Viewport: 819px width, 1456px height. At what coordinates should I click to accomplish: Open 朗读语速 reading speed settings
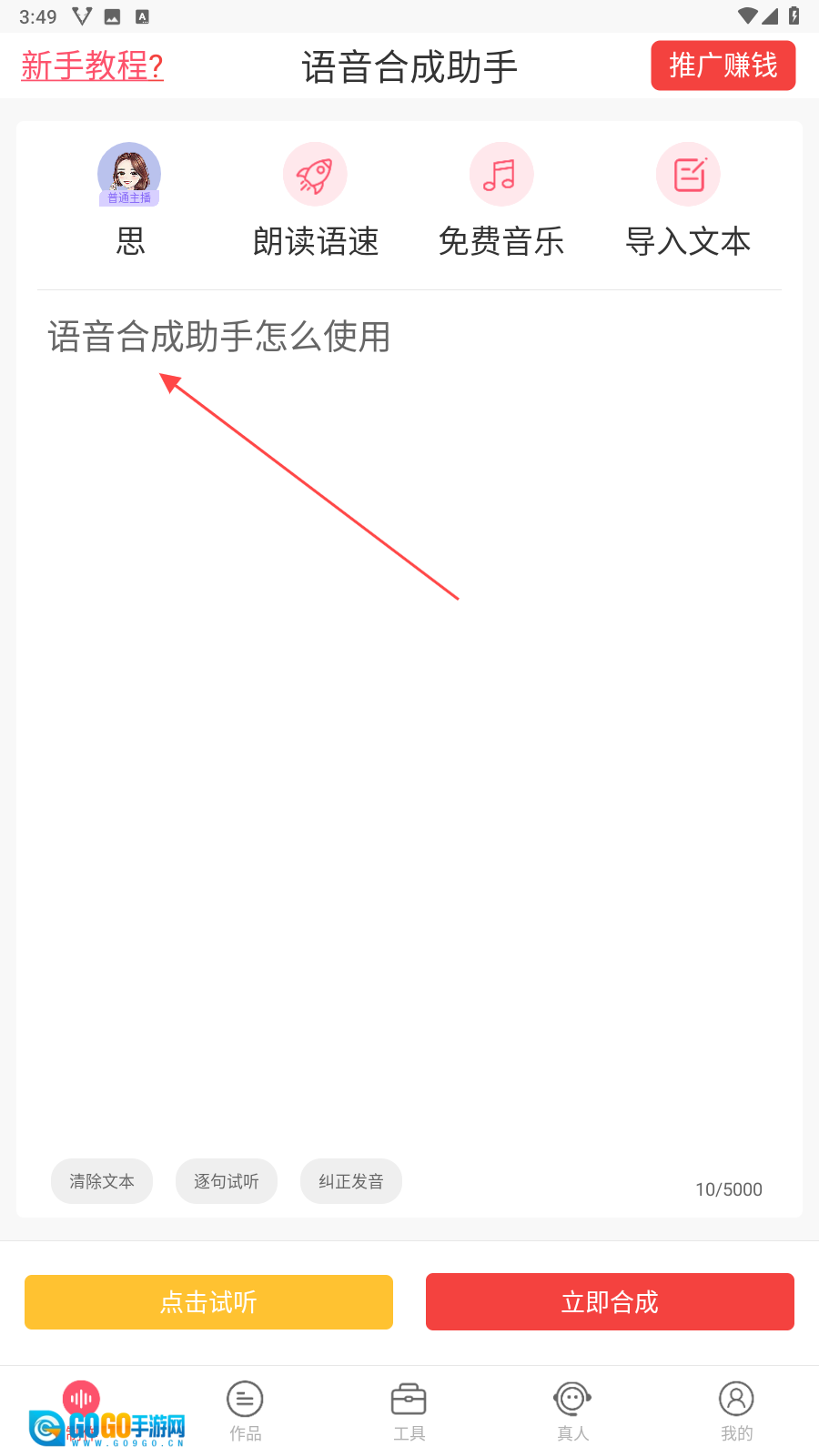[x=315, y=198]
